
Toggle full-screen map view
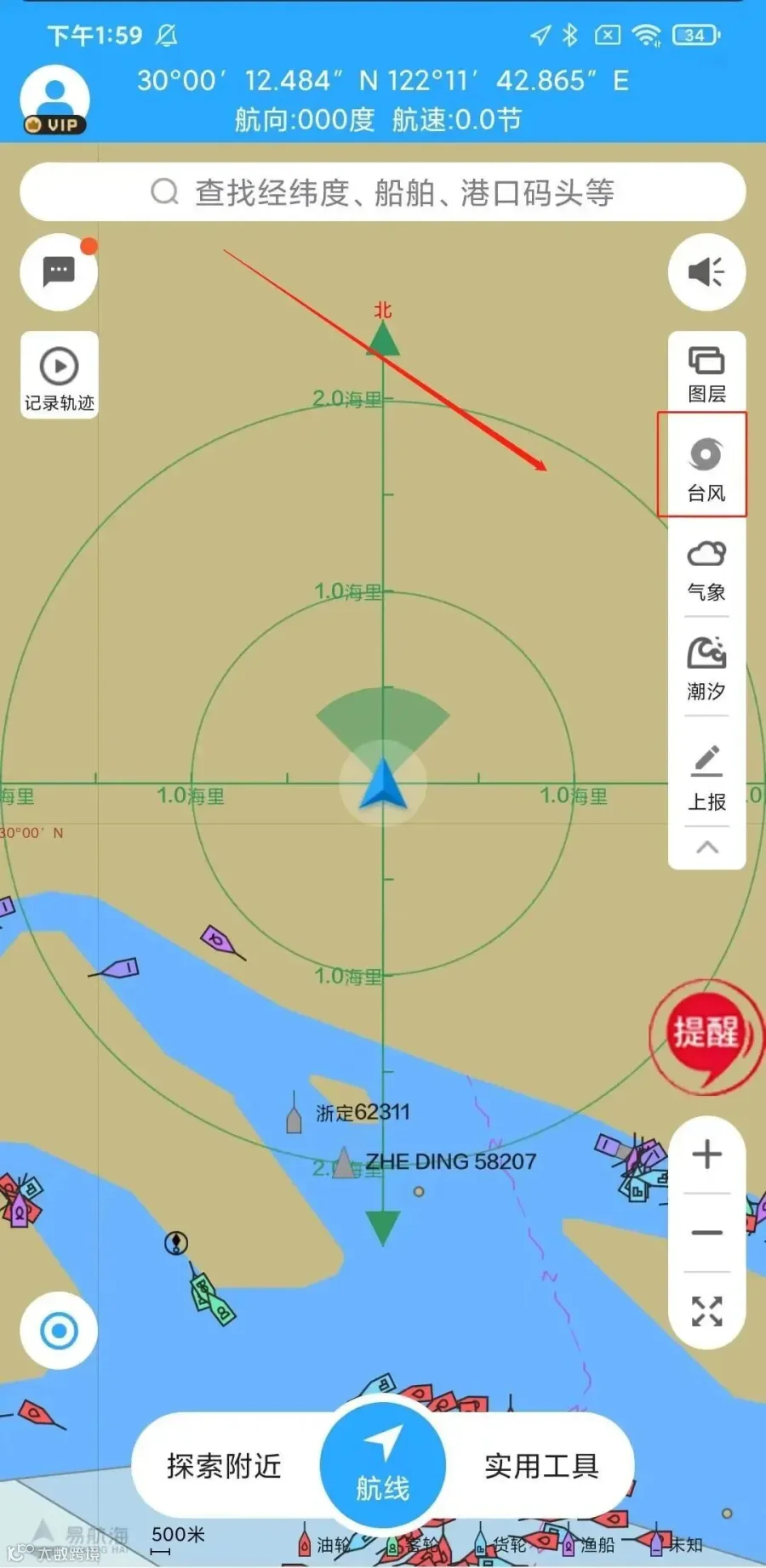coord(706,1311)
